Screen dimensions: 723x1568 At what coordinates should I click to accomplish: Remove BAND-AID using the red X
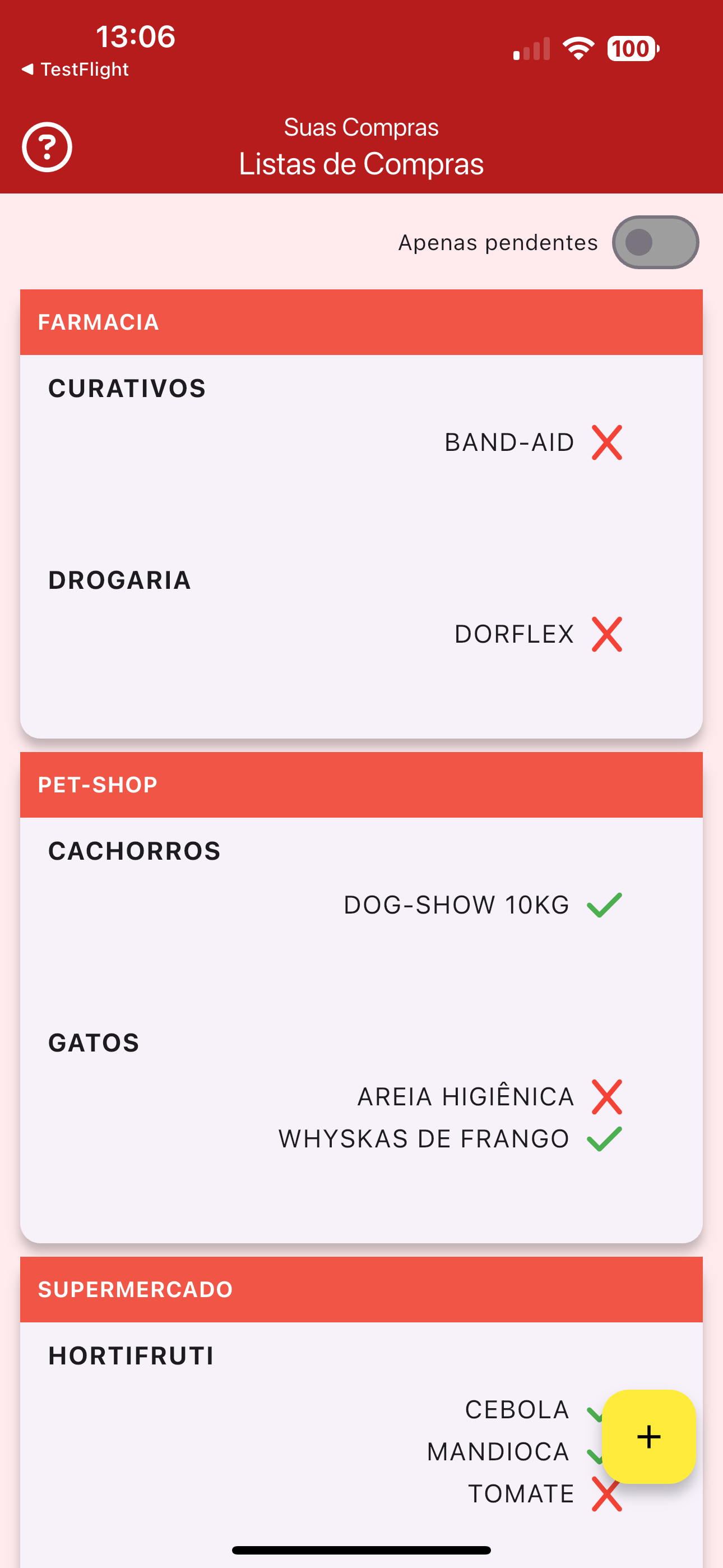606,442
